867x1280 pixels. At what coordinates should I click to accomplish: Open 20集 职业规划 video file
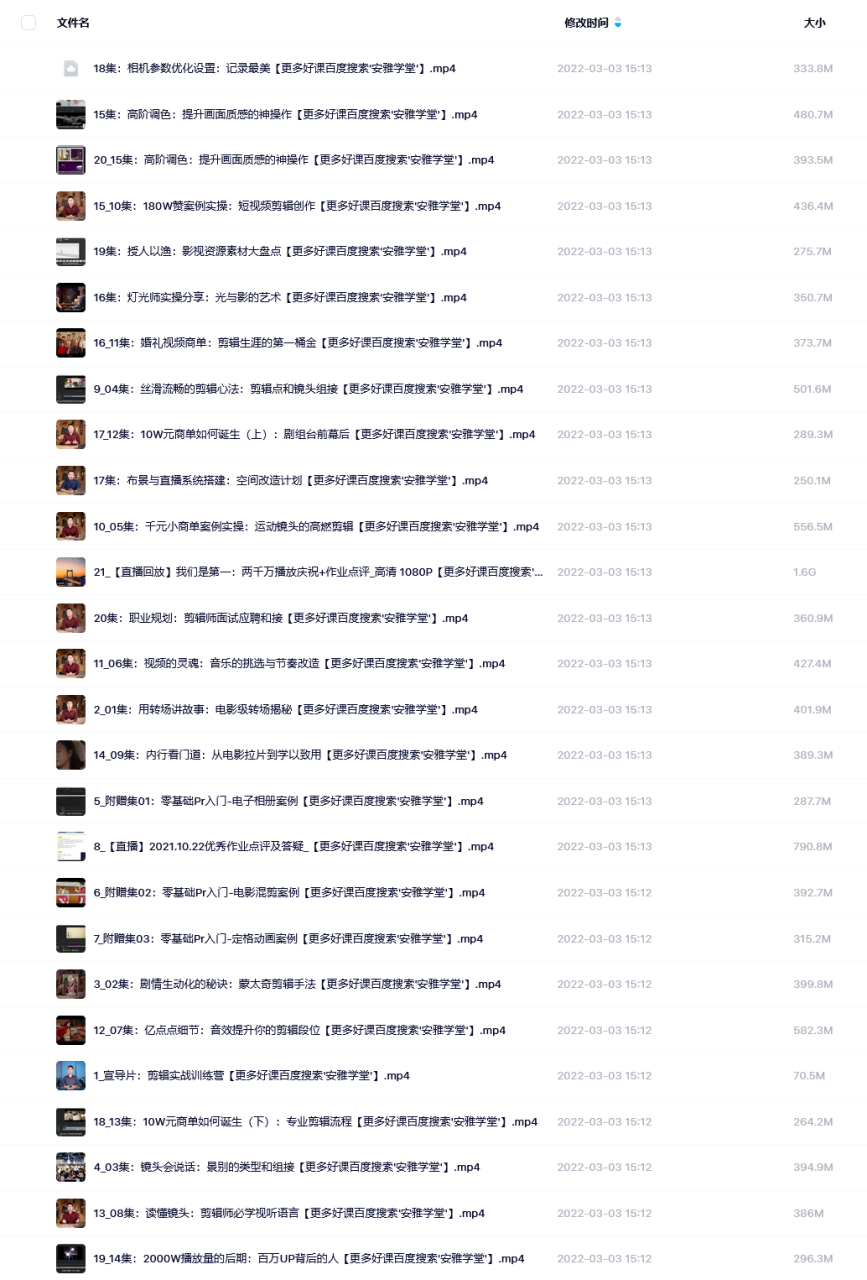(x=281, y=618)
